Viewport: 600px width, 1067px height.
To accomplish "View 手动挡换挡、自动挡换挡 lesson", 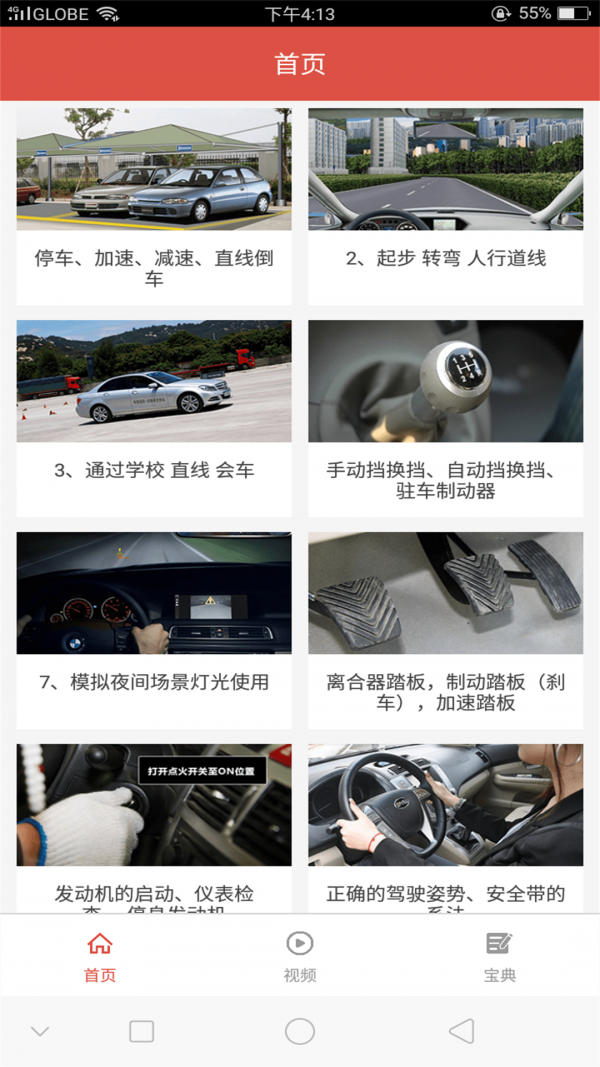I will click(445, 417).
